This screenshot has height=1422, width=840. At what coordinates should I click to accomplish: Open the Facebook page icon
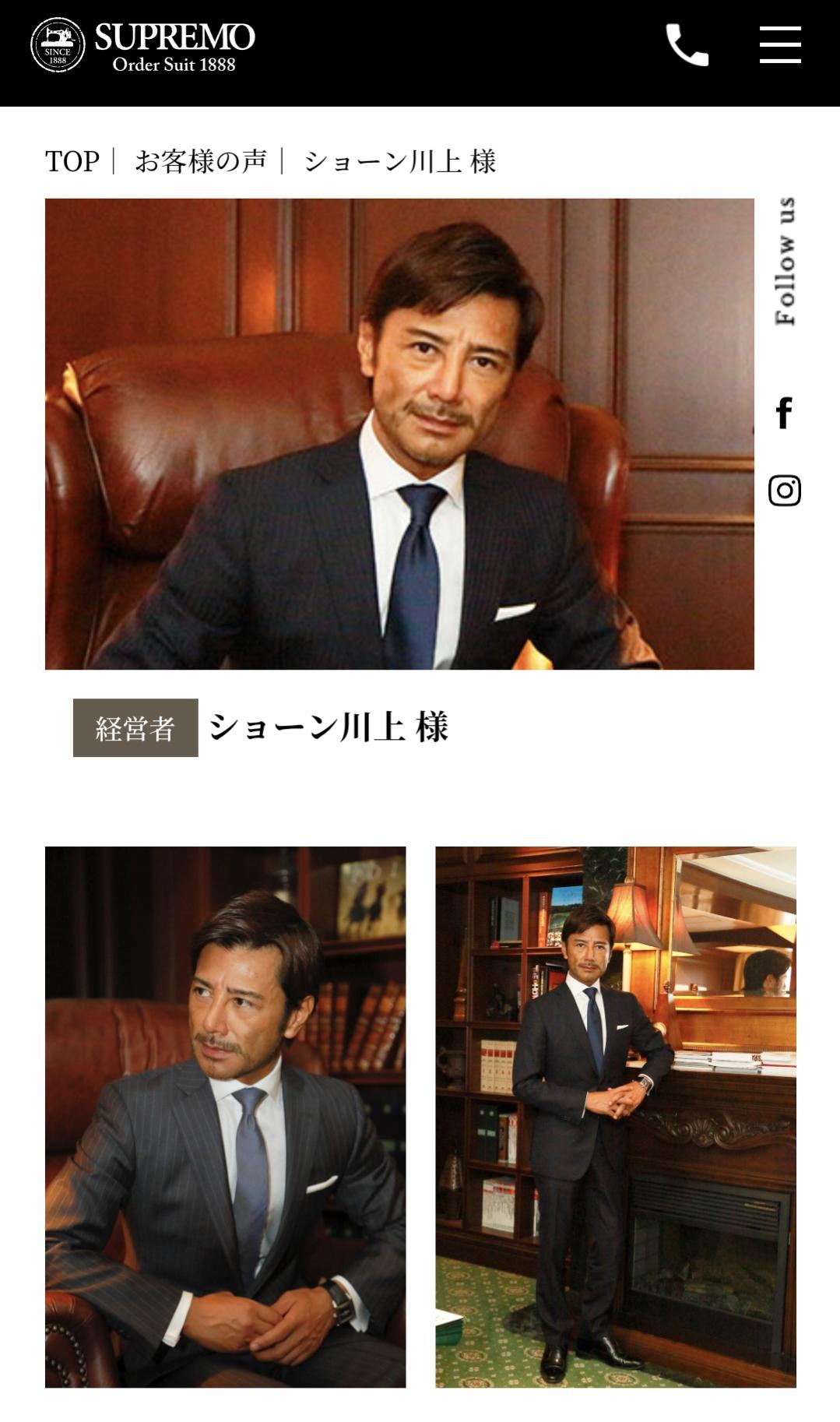(784, 413)
